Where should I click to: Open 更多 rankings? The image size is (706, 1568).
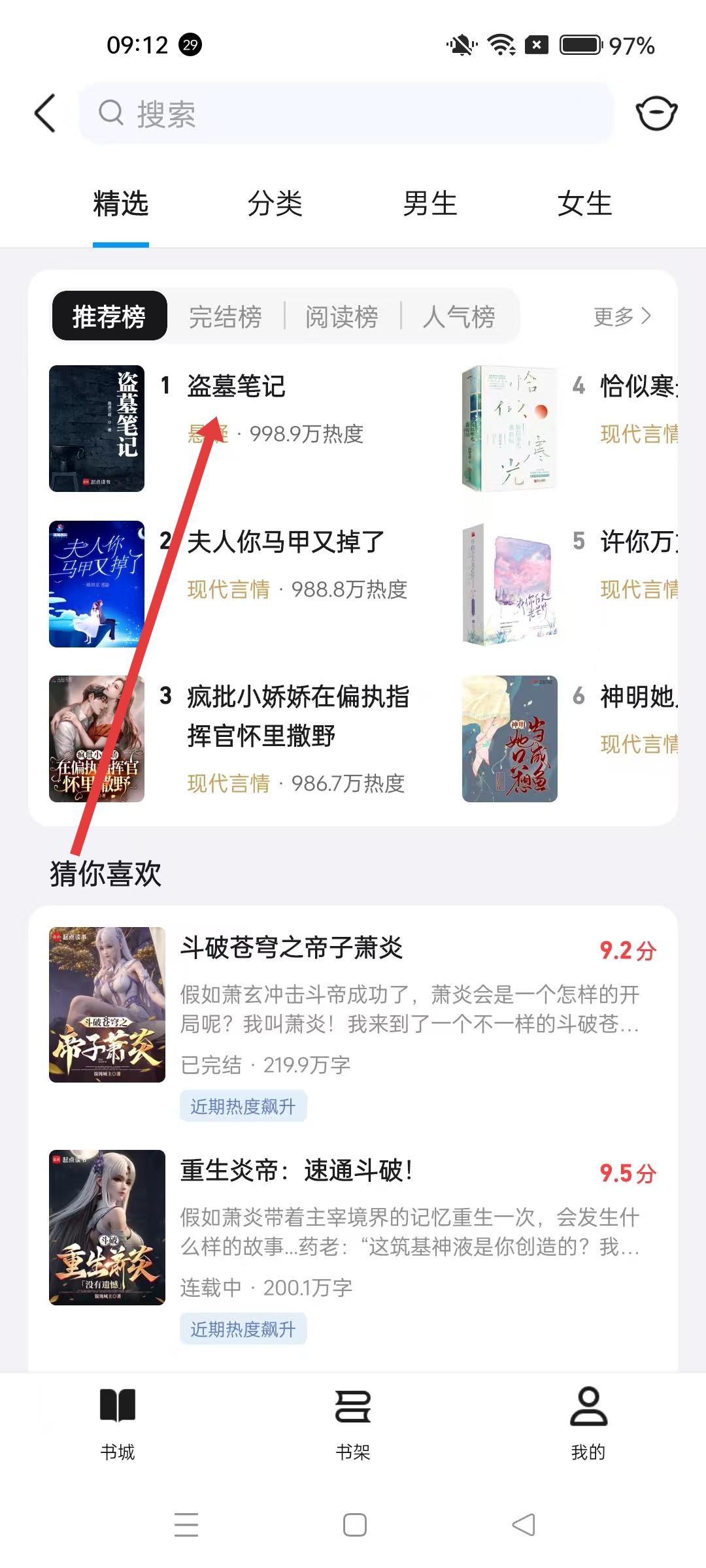(x=622, y=317)
